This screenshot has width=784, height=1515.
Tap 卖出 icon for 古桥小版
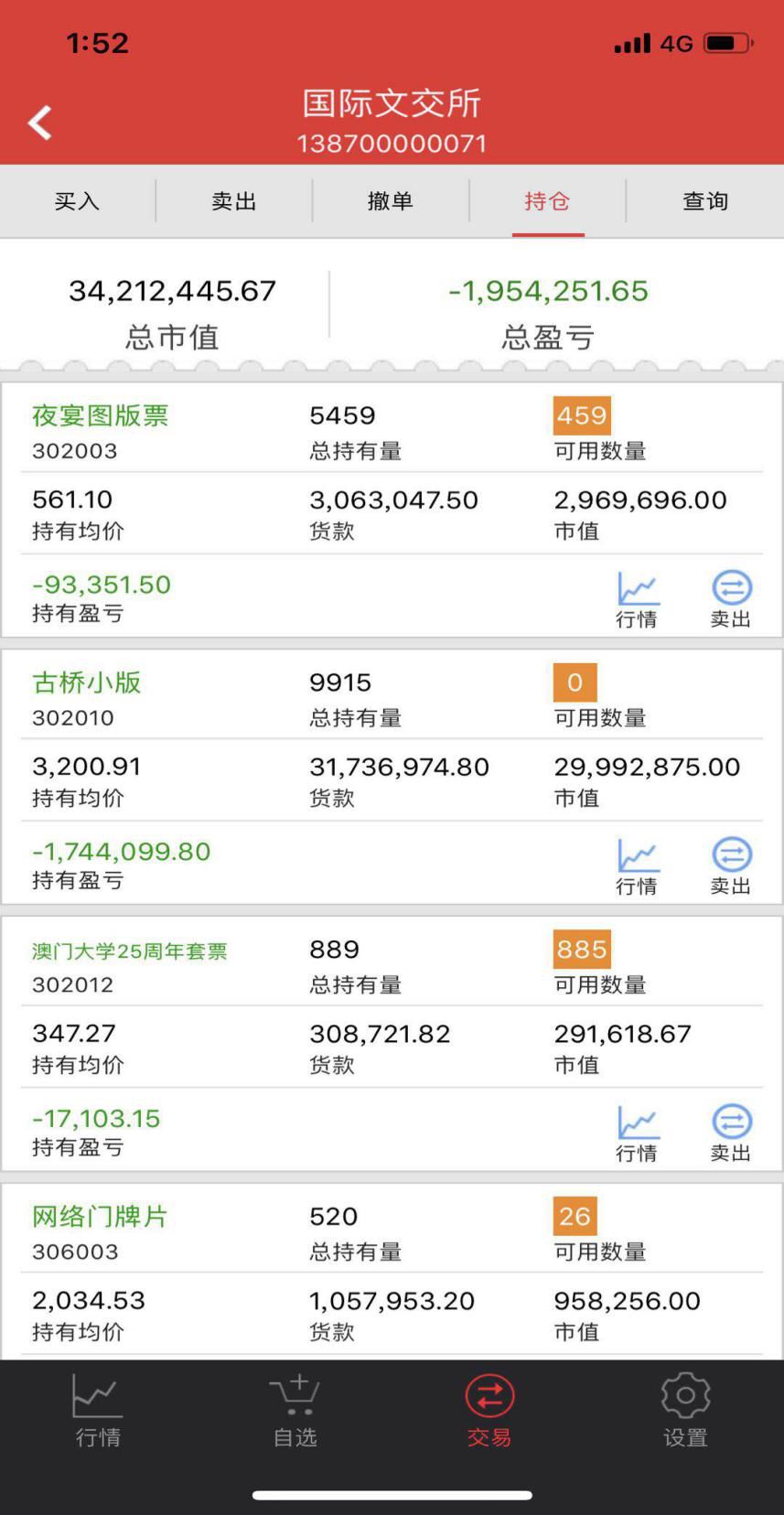731,866
